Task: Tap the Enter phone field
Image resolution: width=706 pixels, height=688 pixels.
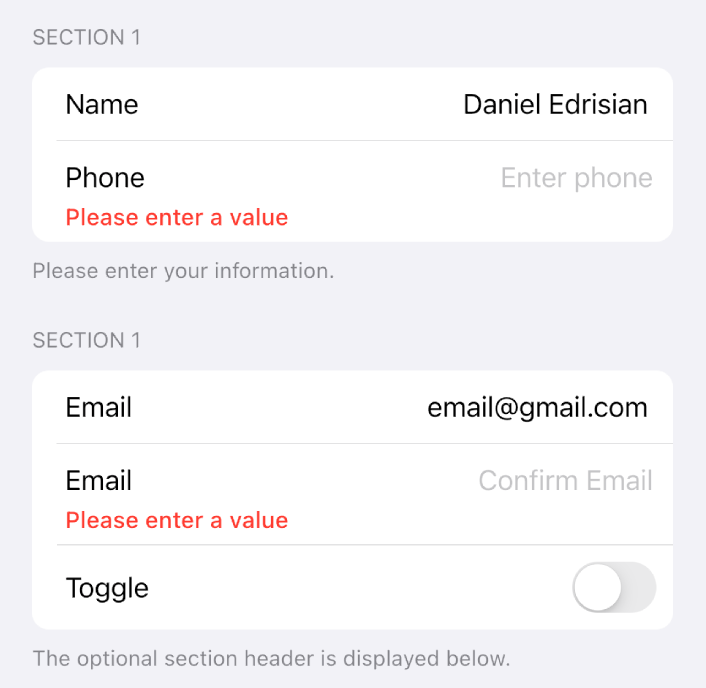Action: [x=575, y=178]
